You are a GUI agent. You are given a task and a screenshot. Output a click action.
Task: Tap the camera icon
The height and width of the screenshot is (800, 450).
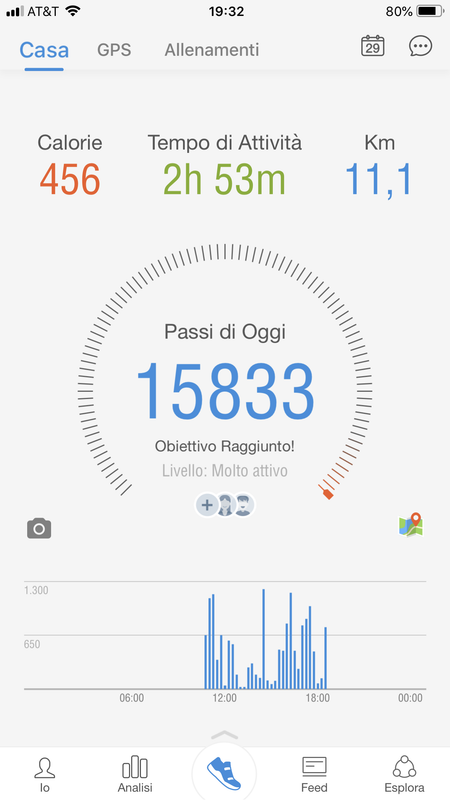pyautogui.click(x=39, y=528)
